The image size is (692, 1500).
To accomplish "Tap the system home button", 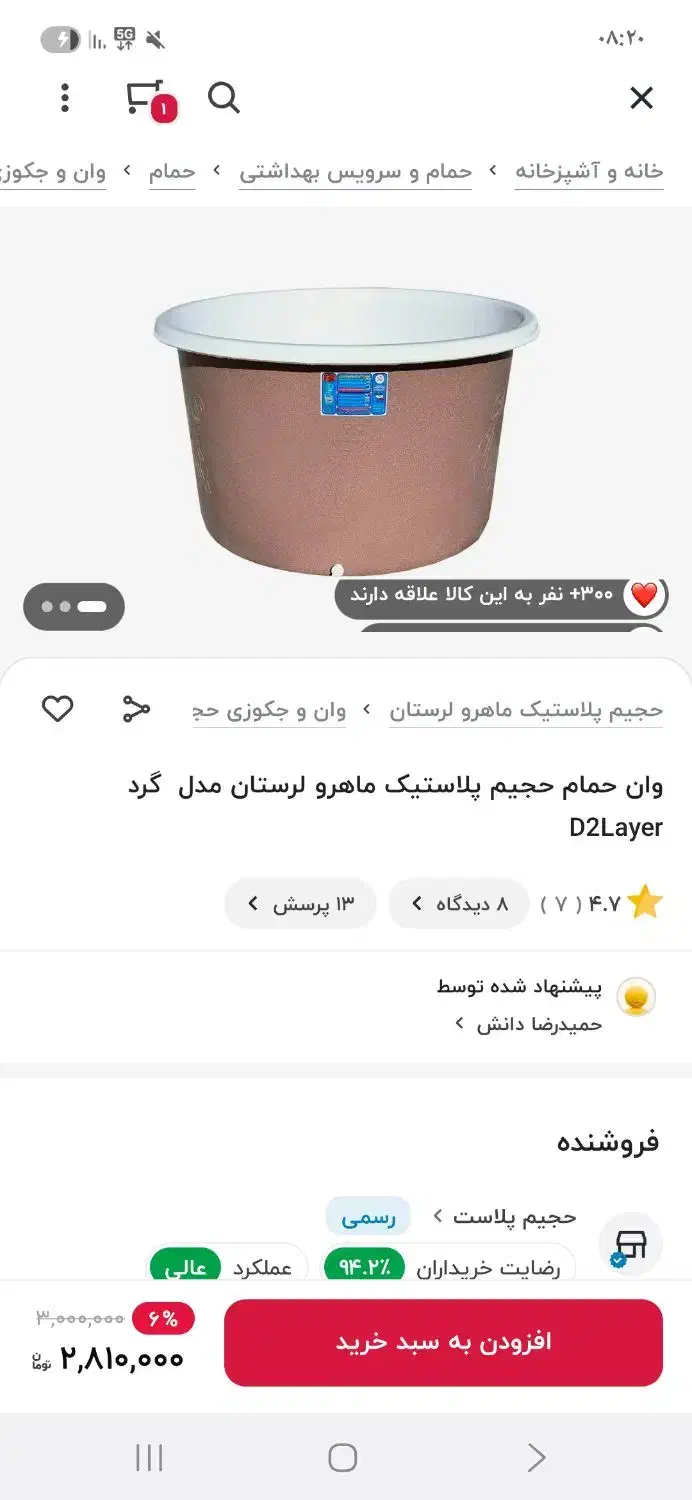I will 343,1457.
